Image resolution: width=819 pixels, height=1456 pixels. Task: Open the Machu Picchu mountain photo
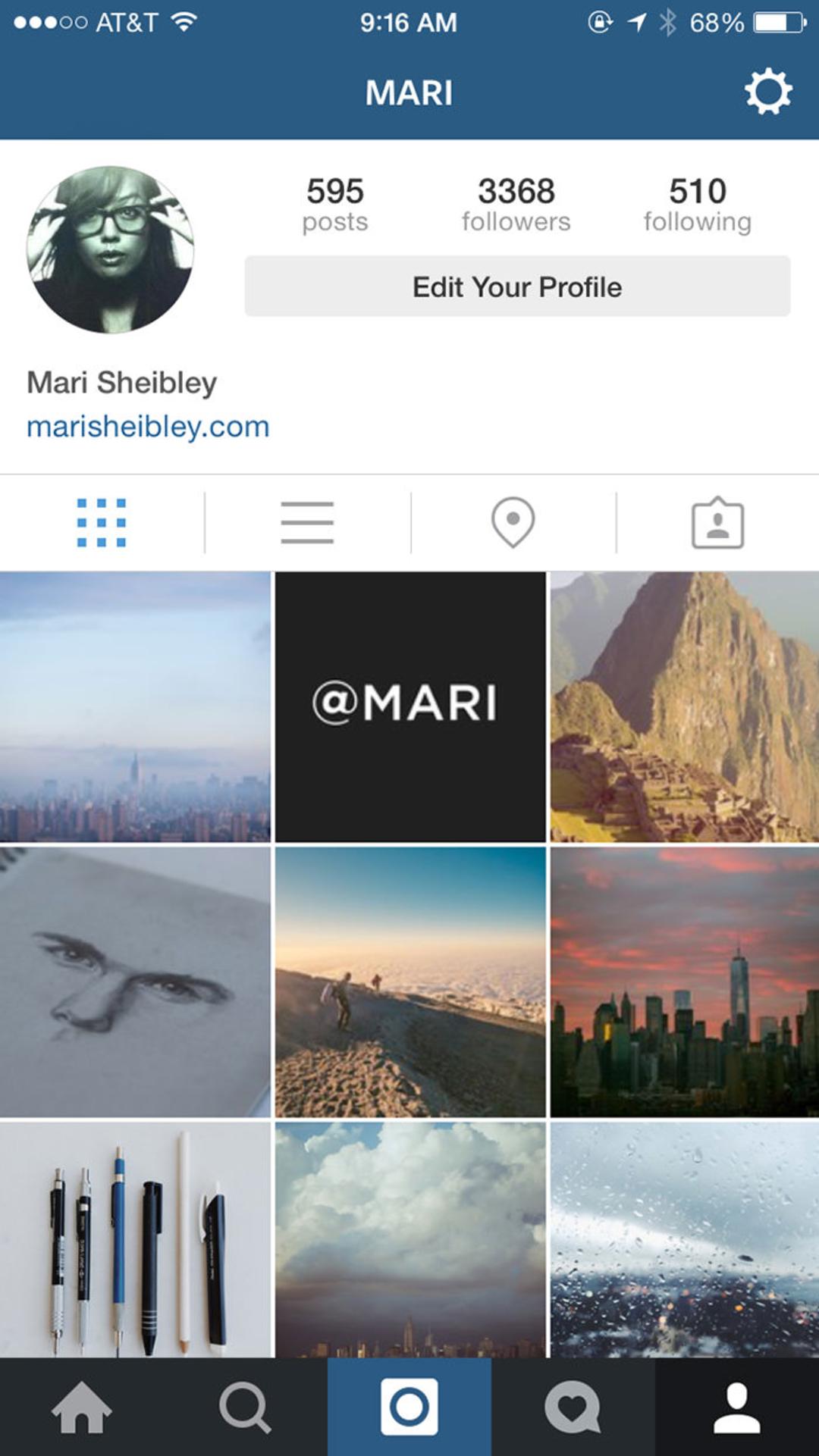(685, 706)
